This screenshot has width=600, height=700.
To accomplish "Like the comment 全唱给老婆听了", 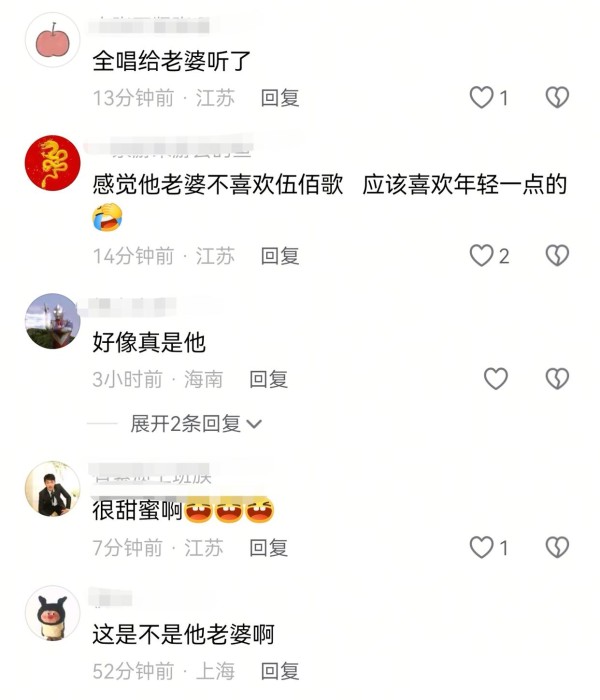I will [482, 97].
